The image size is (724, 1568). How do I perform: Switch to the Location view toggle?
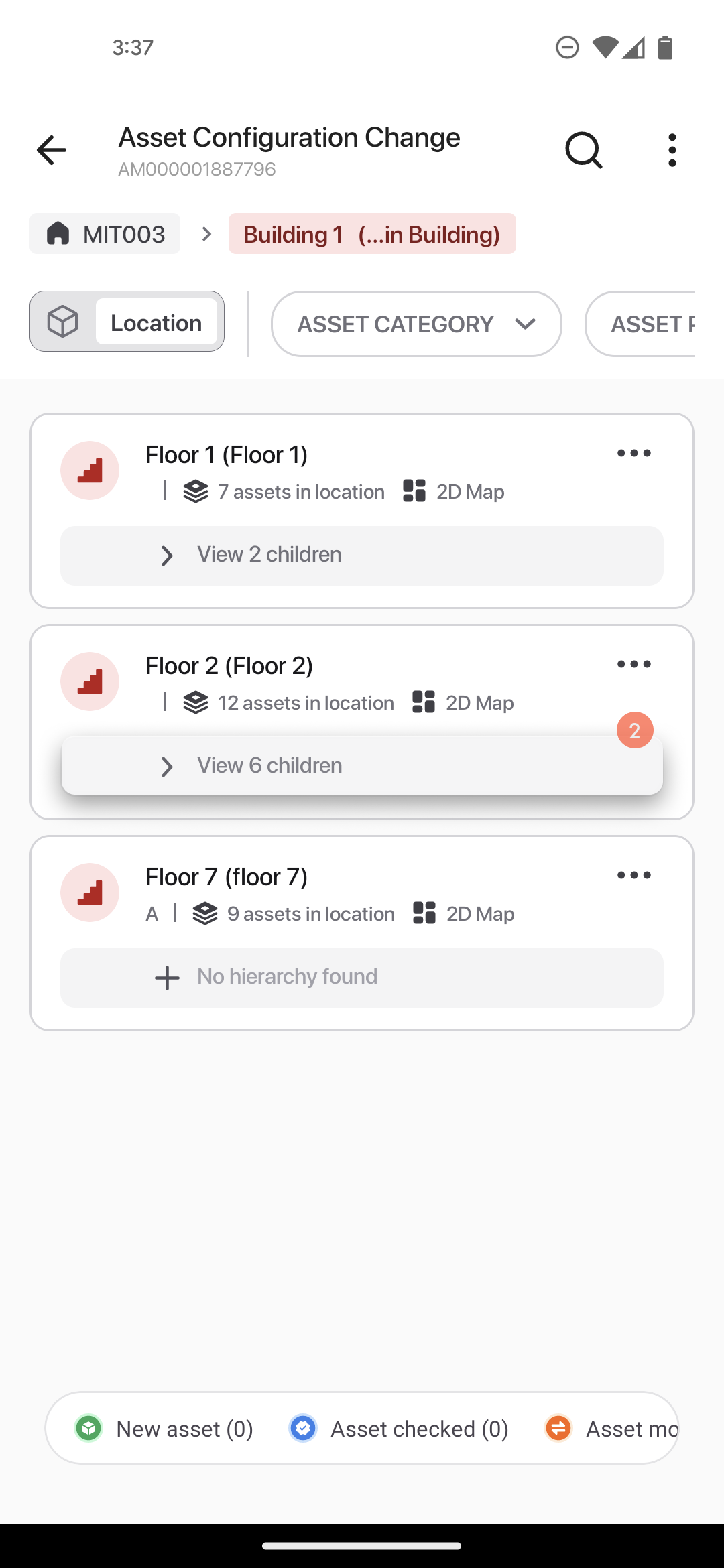point(156,322)
